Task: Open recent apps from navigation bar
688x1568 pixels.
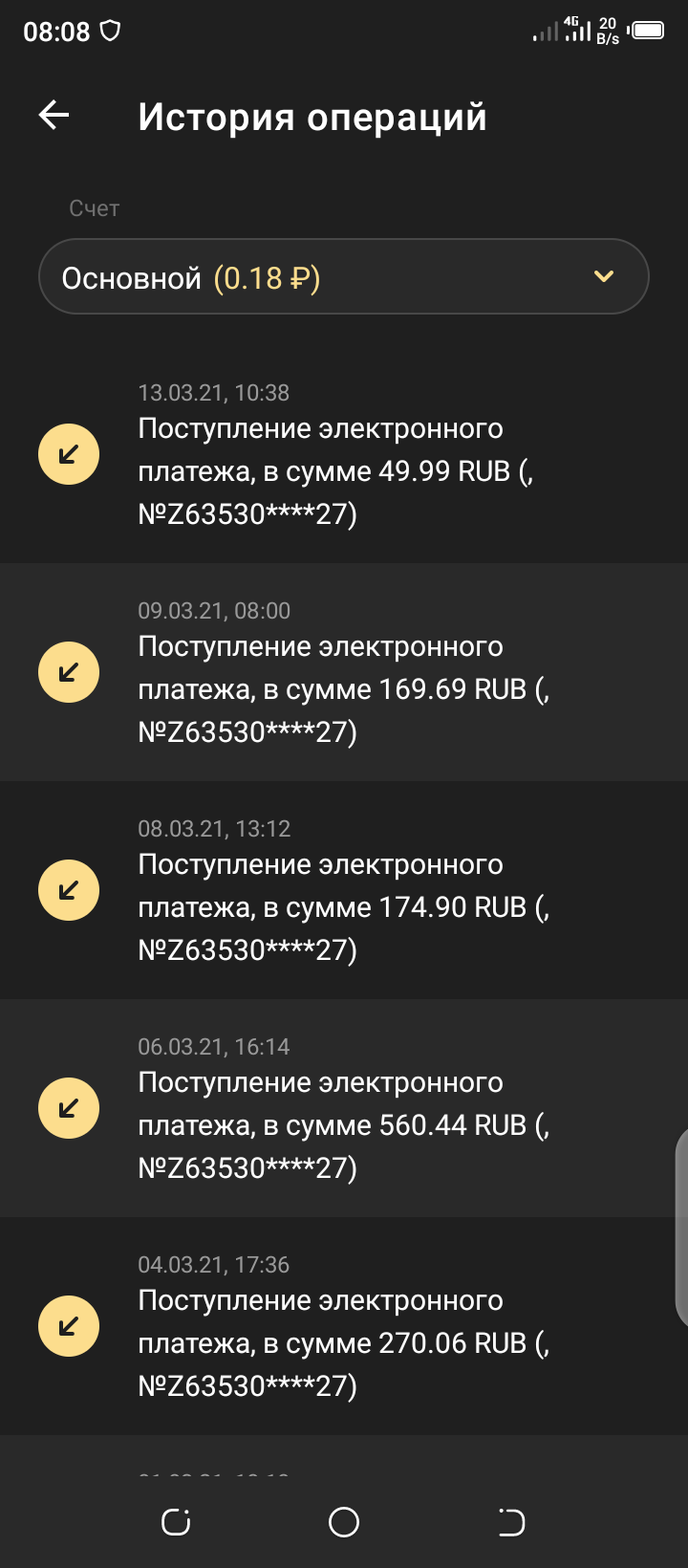Action: click(x=176, y=1522)
